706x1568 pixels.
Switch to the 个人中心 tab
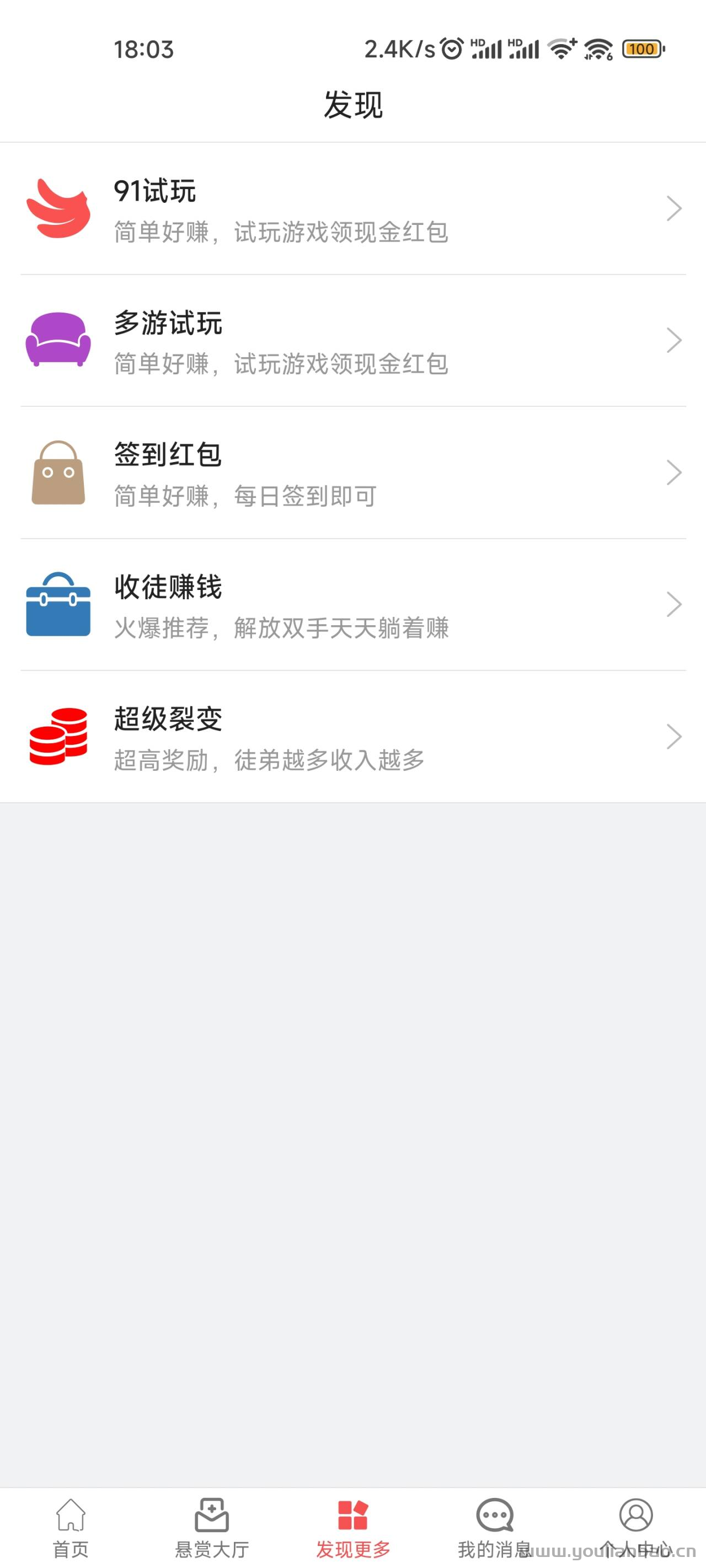pos(635,1528)
